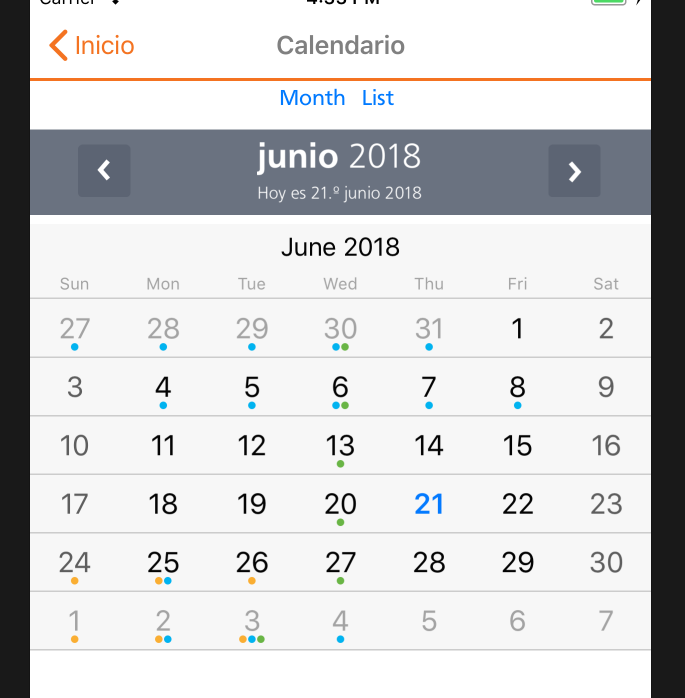Go back to Inicio

tap(91, 45)
